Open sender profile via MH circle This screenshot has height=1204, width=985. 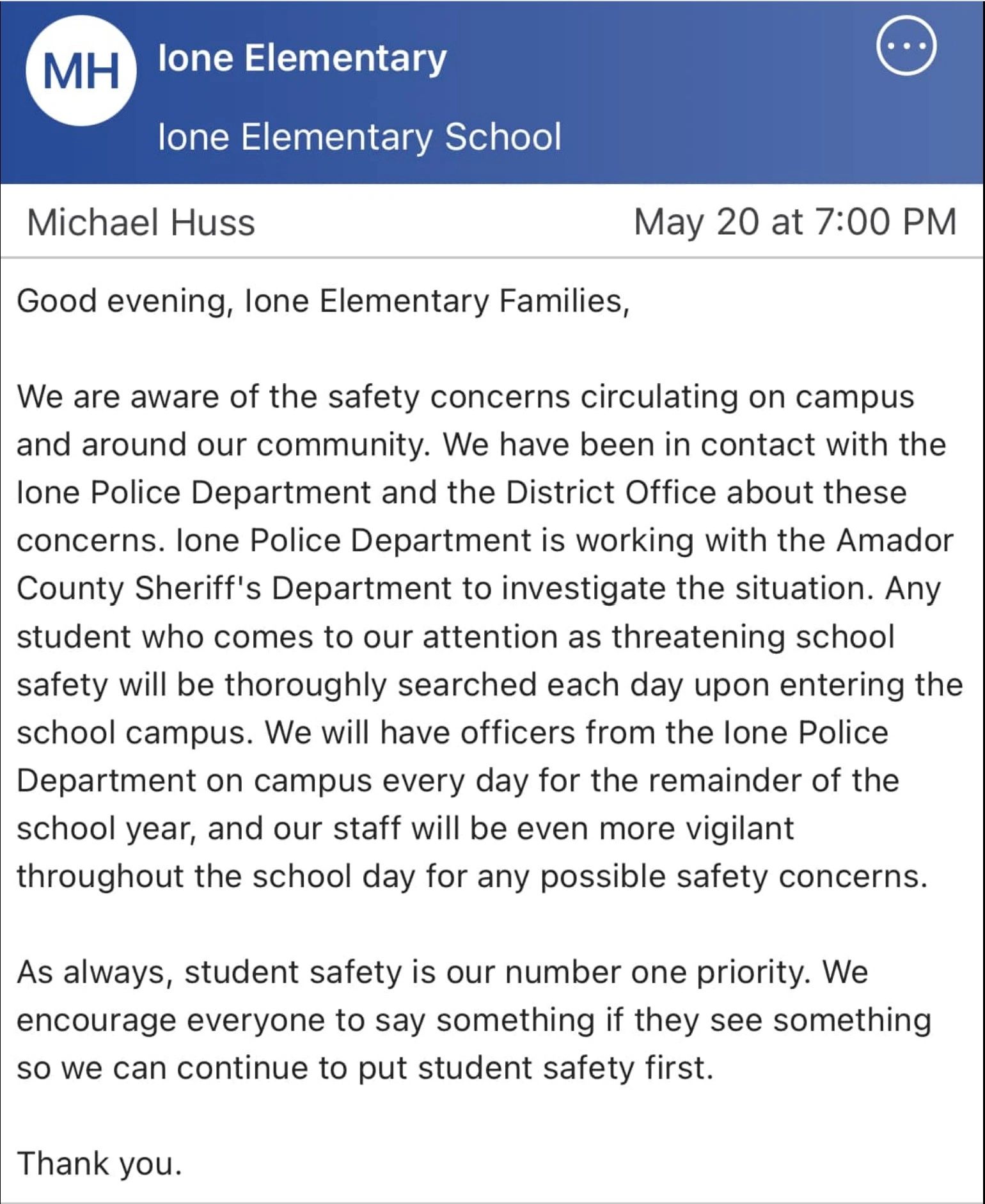83,70
